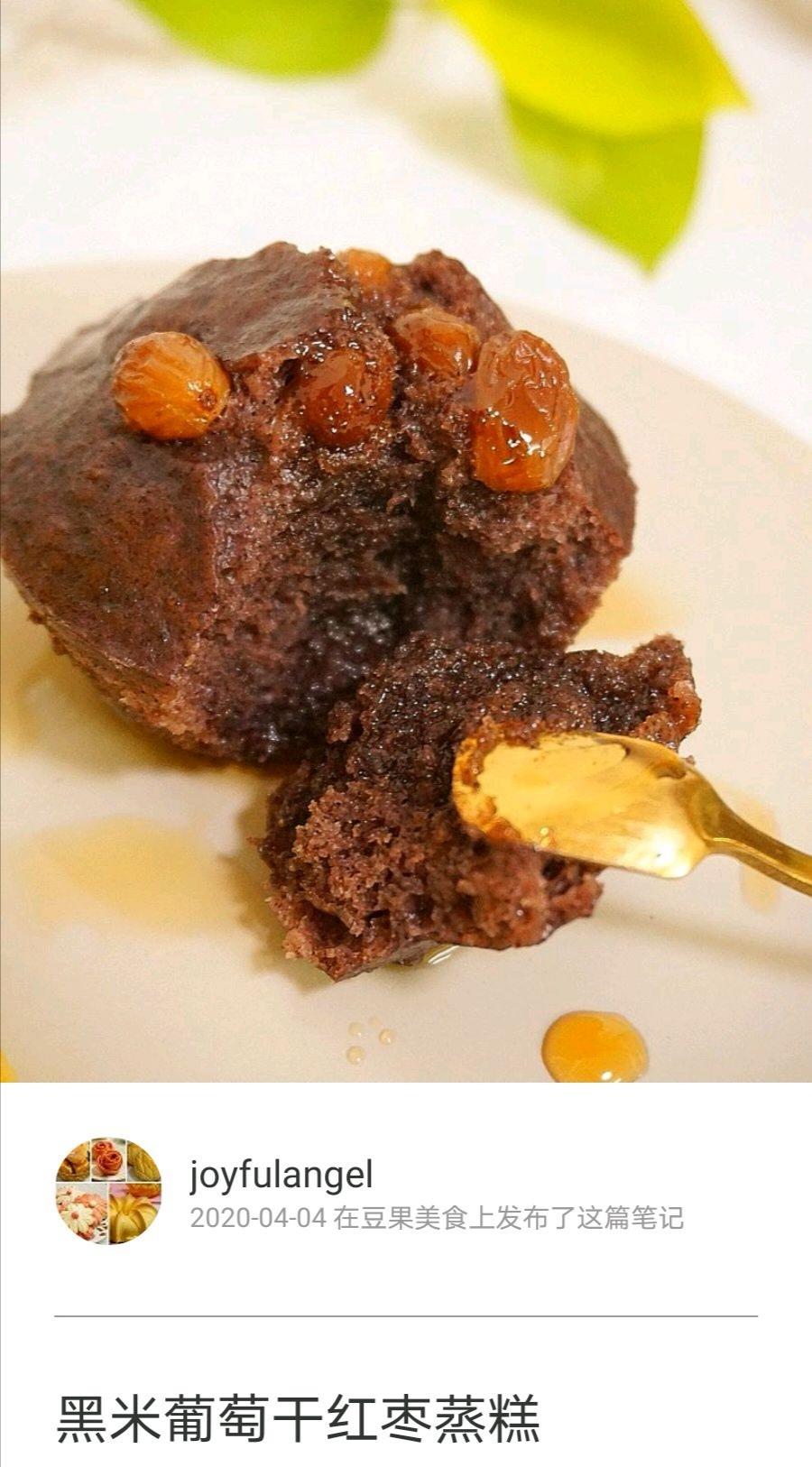This screenshot has width=812, height=1467.
Task: Tap the joyfulangel username
Action: [281, 1175]
